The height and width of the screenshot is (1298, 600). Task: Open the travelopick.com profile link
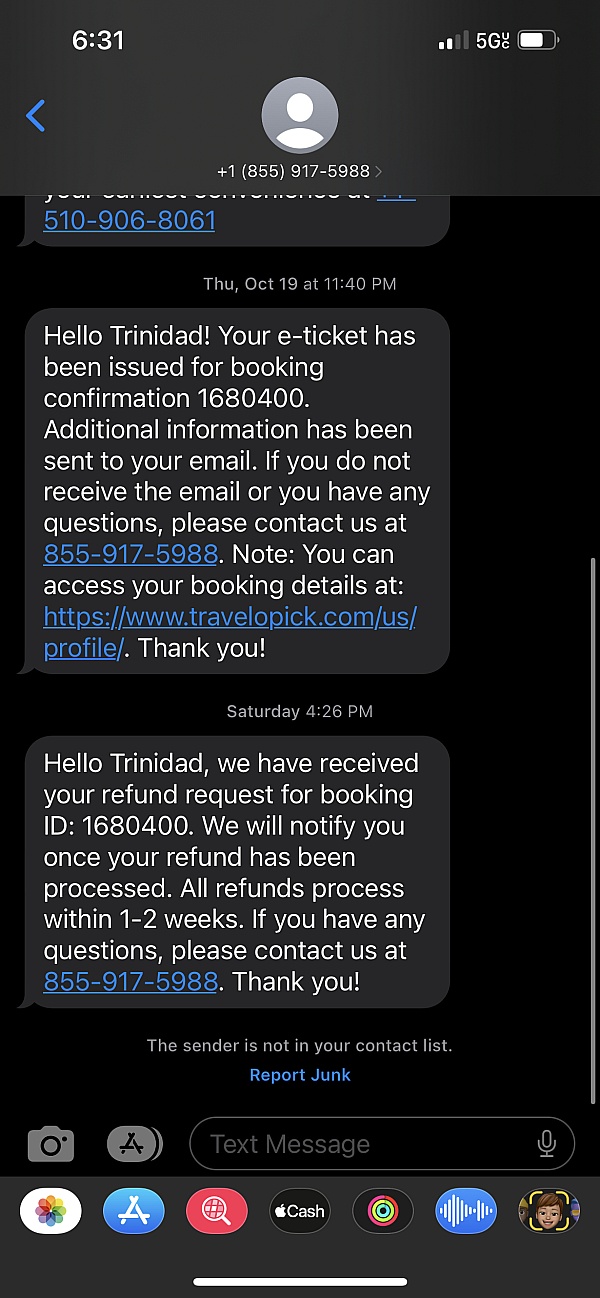pyautogui.click(x=230, y=632)
